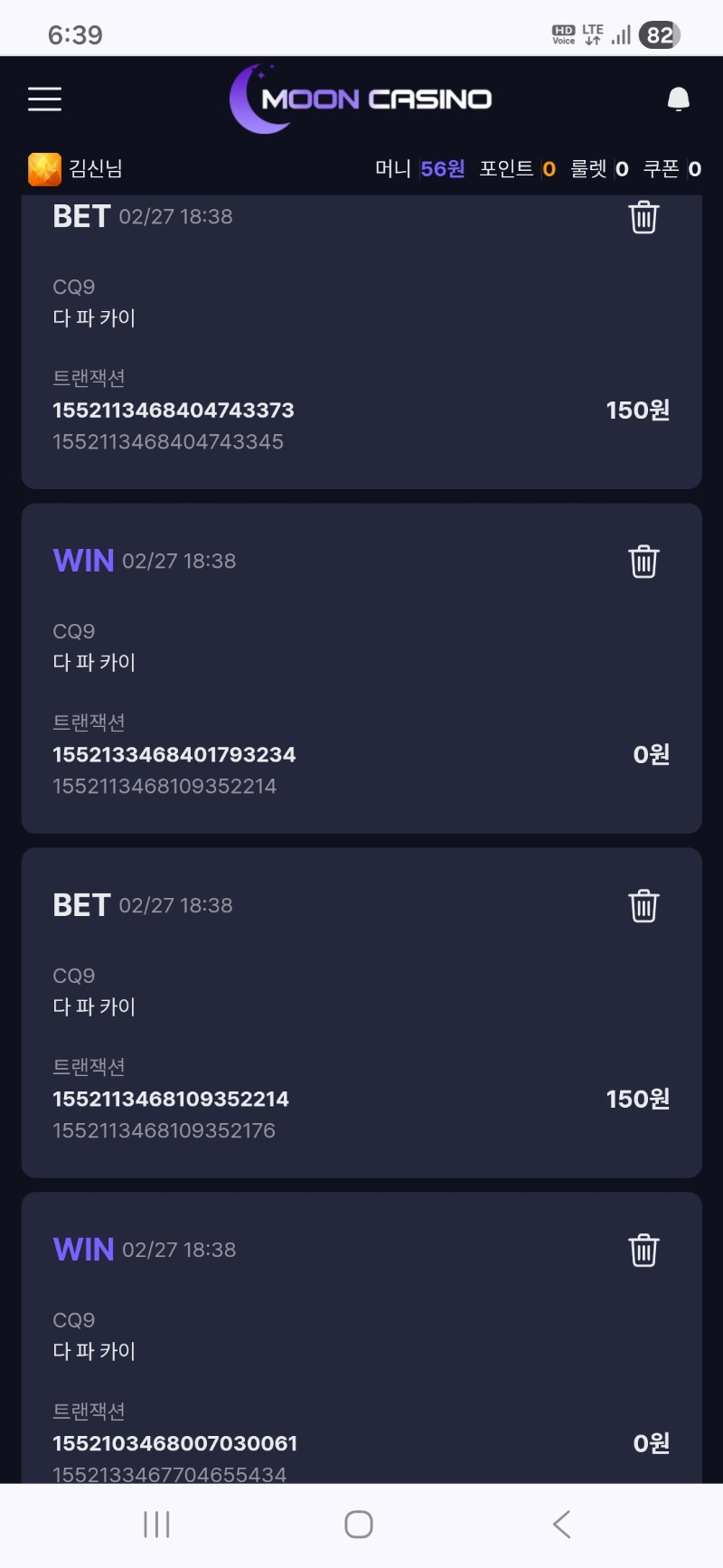Open the hamburger menu
Screen dimensions: 723x1568
click(x=44, y=99)
